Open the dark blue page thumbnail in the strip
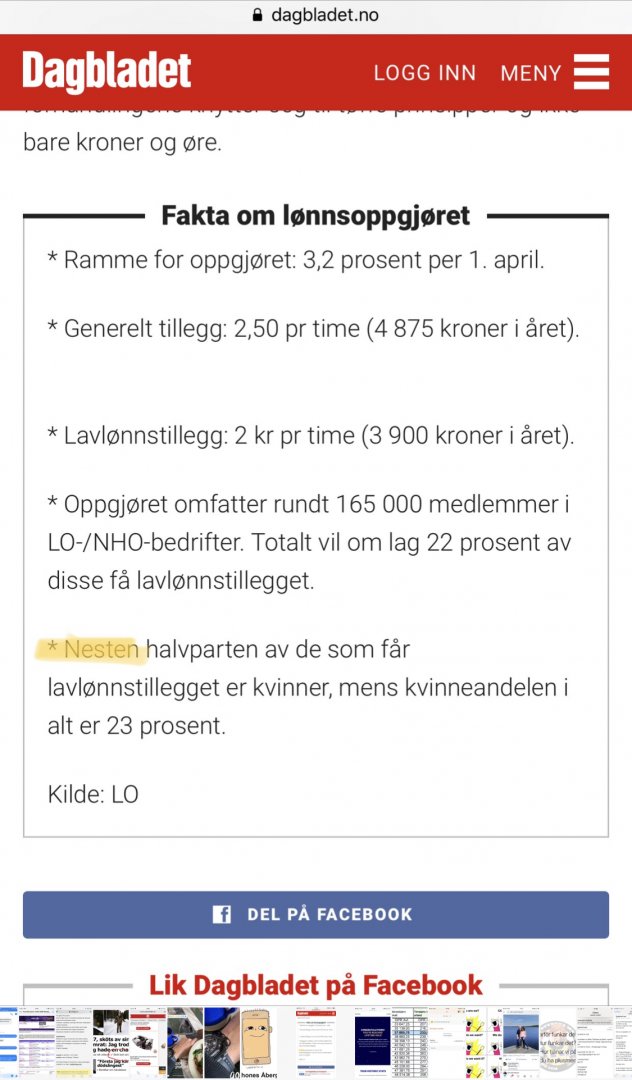 (x=370, y=1038)
